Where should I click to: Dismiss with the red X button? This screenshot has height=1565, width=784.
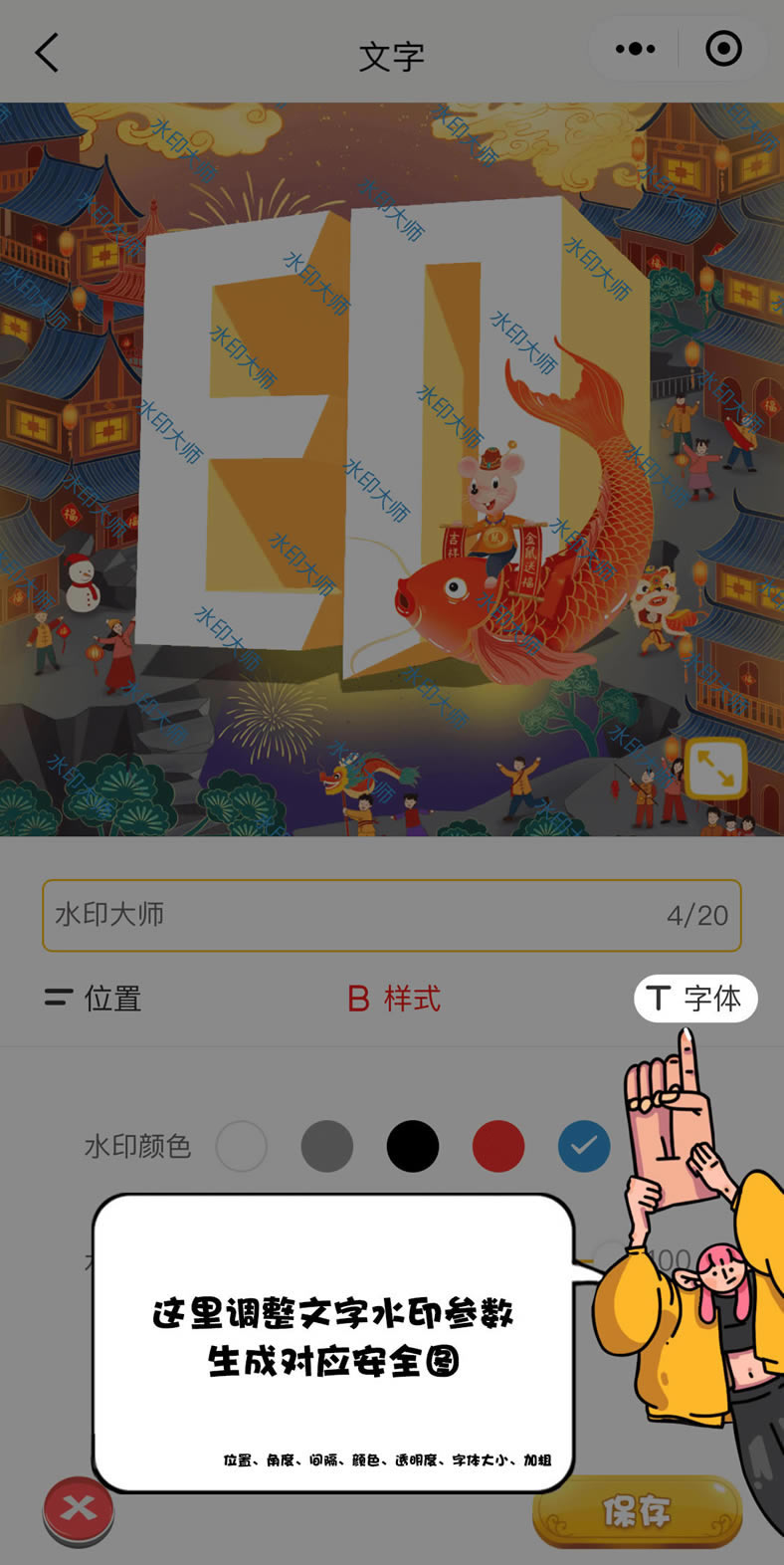click(x=79, y=1509)
